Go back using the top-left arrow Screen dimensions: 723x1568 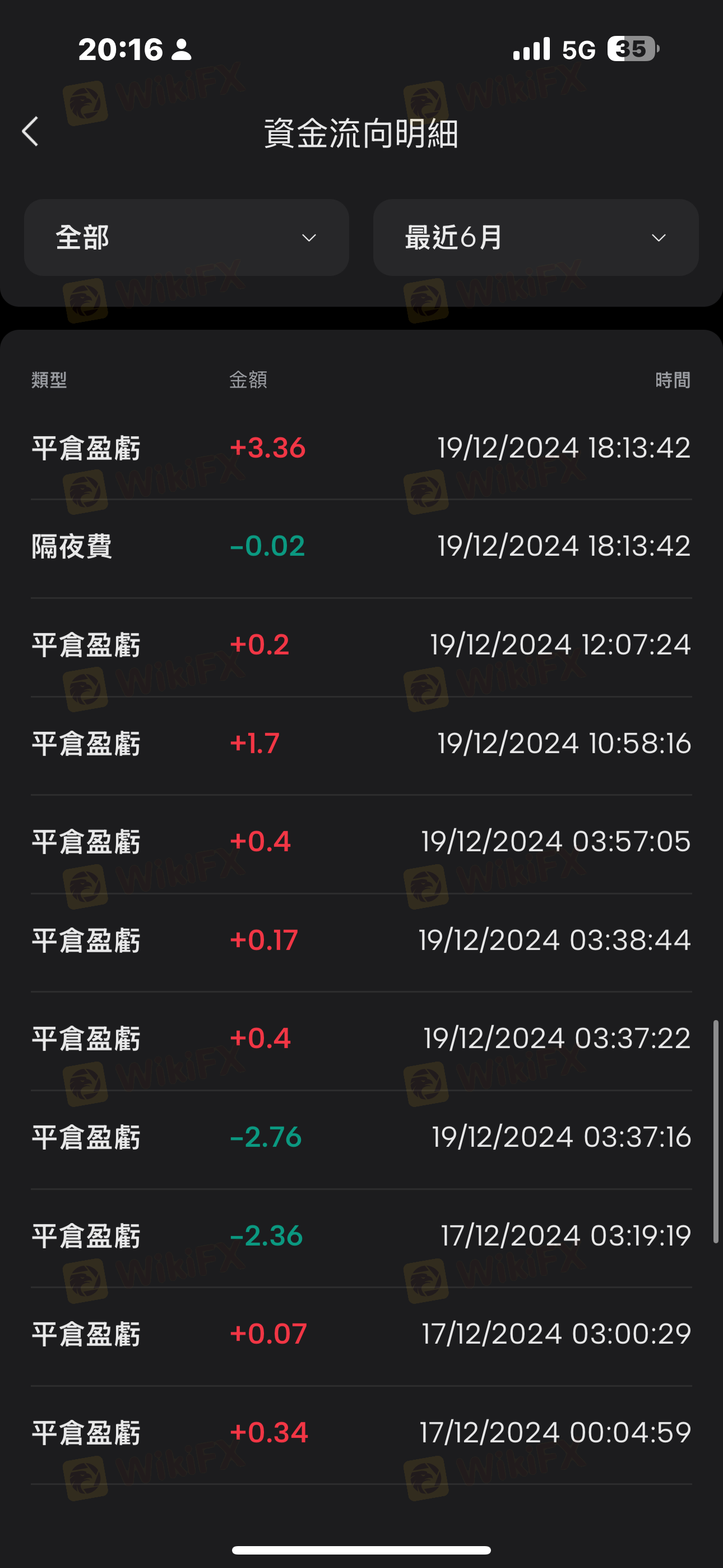tap(30, 131)
